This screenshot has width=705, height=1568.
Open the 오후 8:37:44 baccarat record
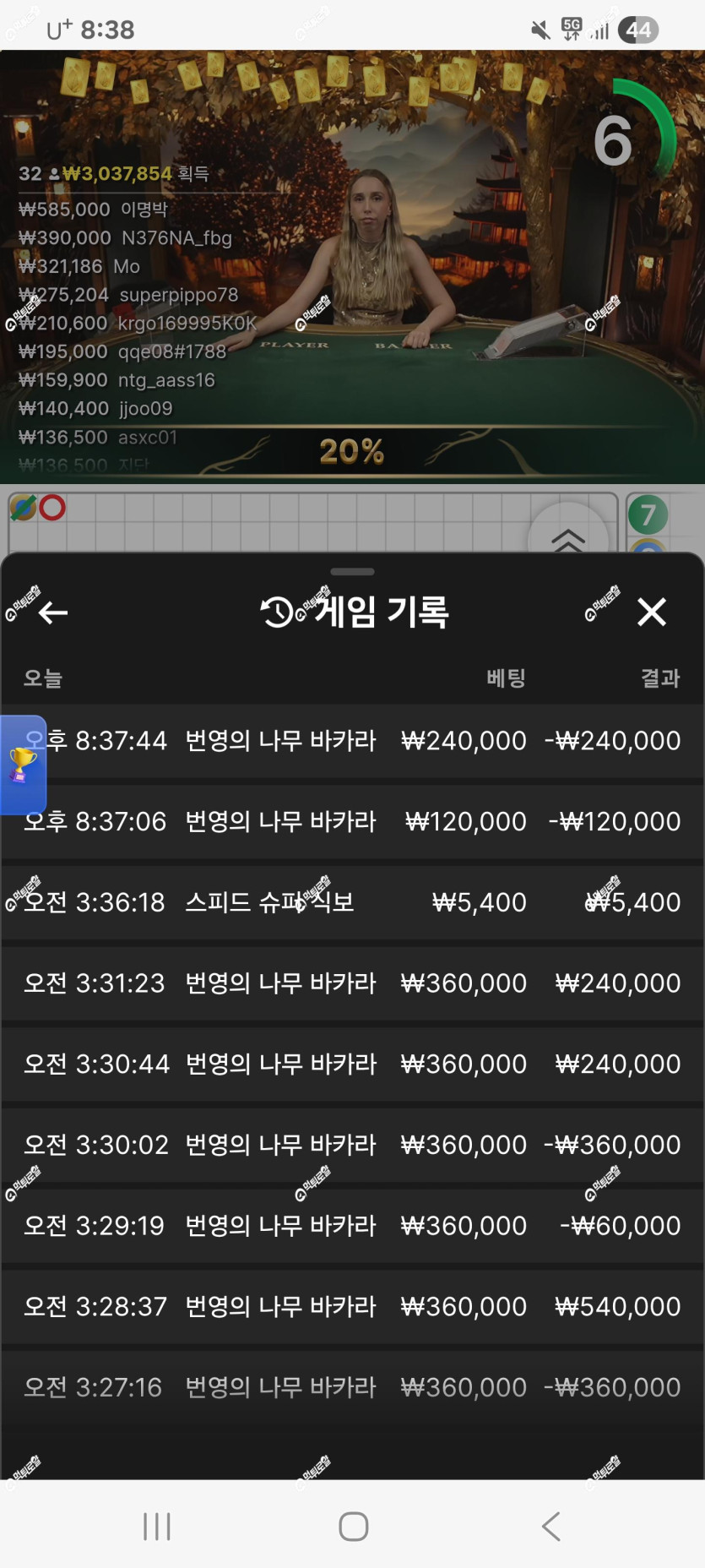click(x=352, y=741)
